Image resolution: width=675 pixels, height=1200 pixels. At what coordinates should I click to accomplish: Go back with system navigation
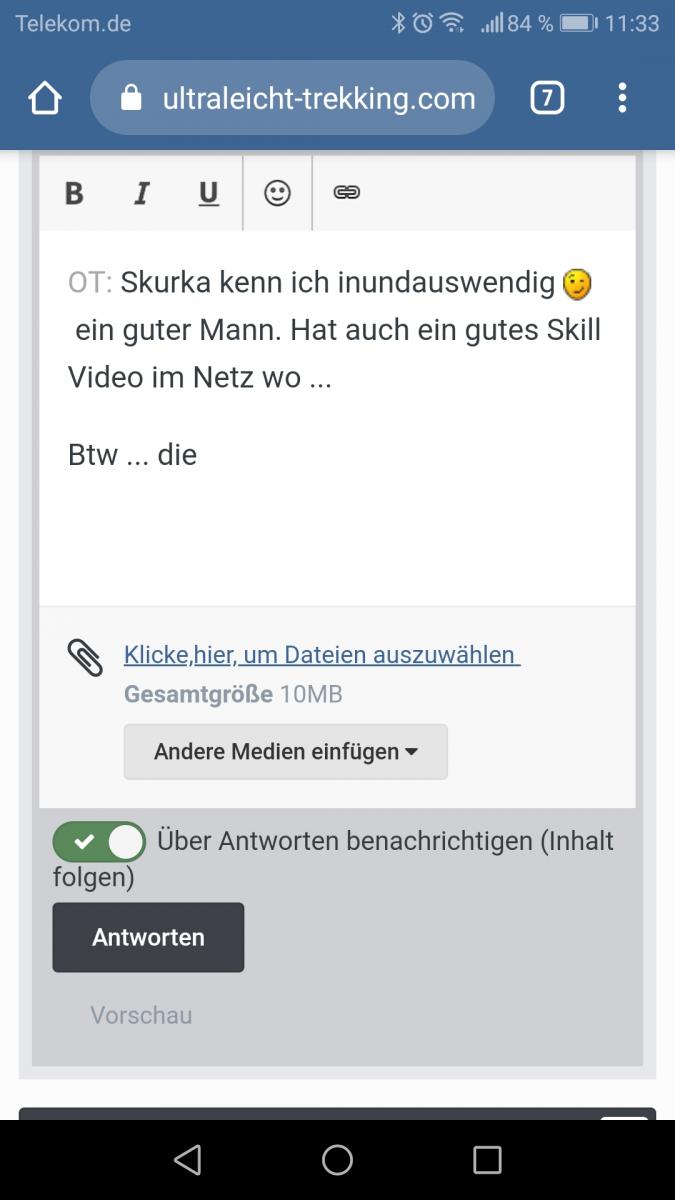[x=187, y=1160]
